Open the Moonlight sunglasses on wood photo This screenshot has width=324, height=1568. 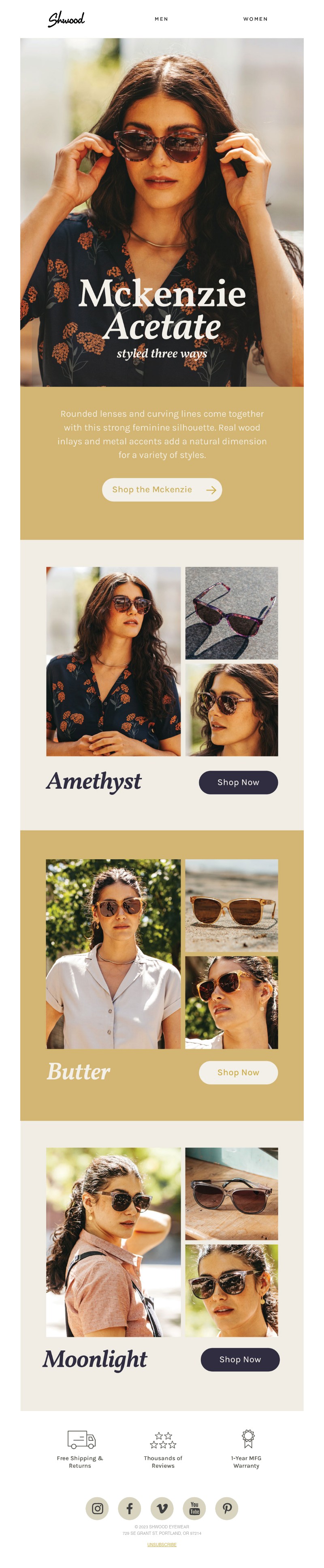pos(231,1193)
